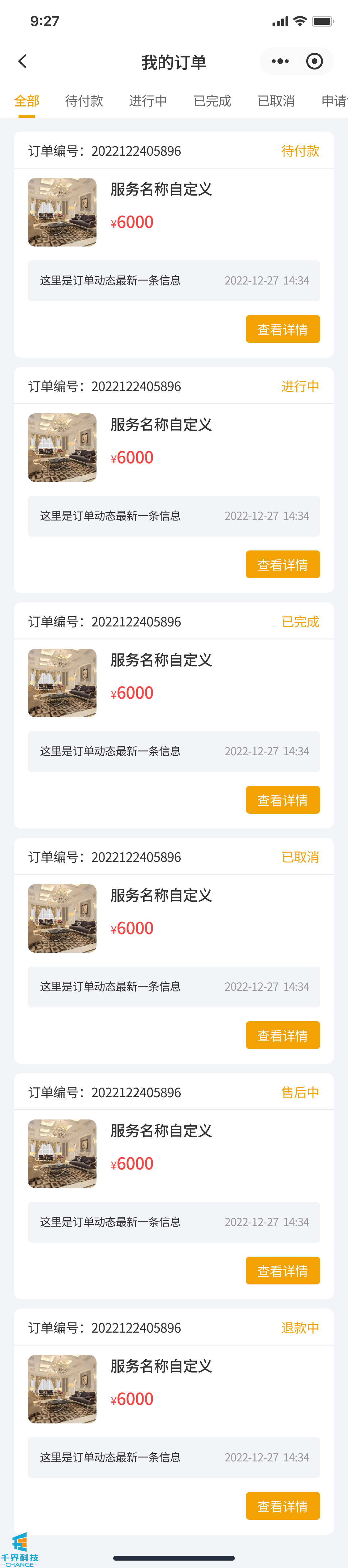Open the mini-program more options menu

(280, 61)
